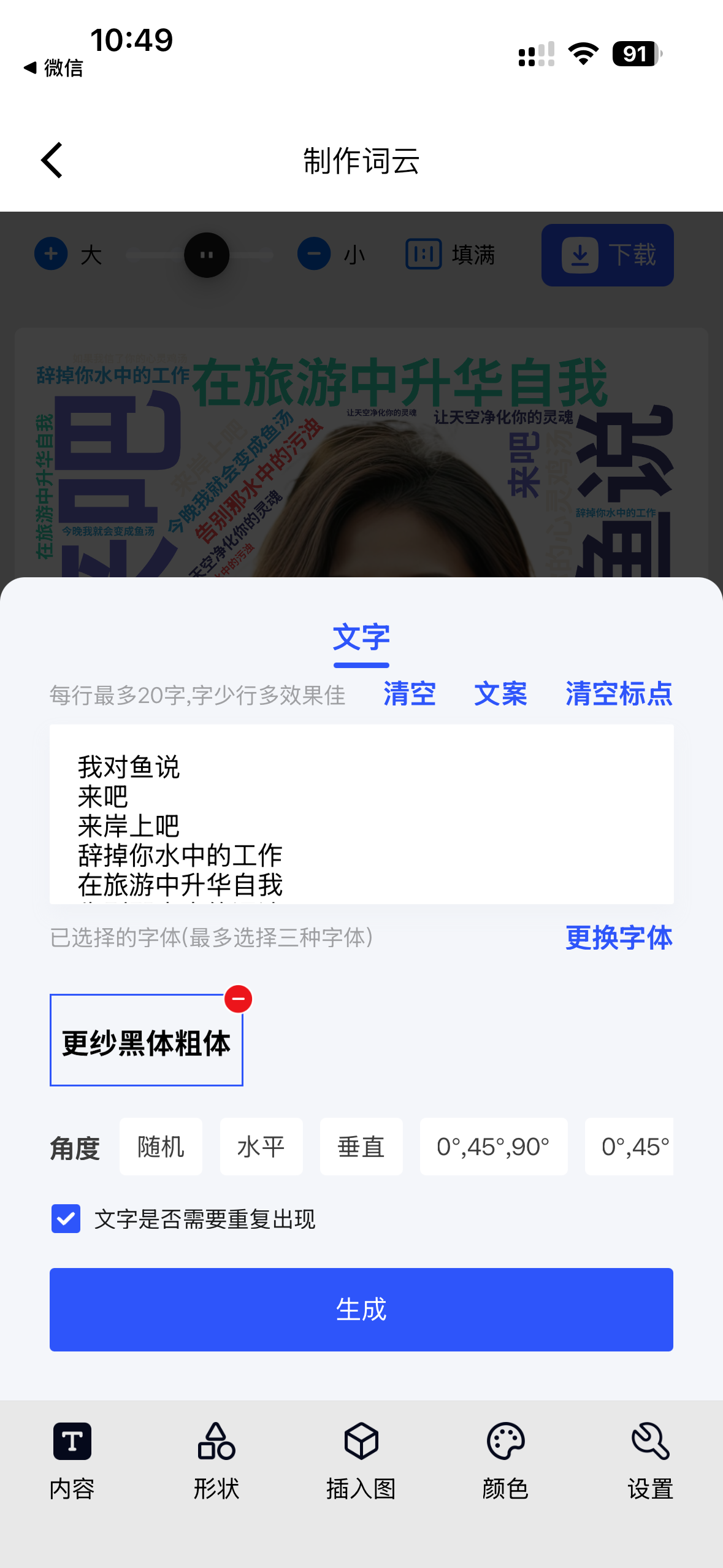This screenshot has height=1568, width=723.
Task: Focus the word cloud text input box
Action: (x=361, y=813)
